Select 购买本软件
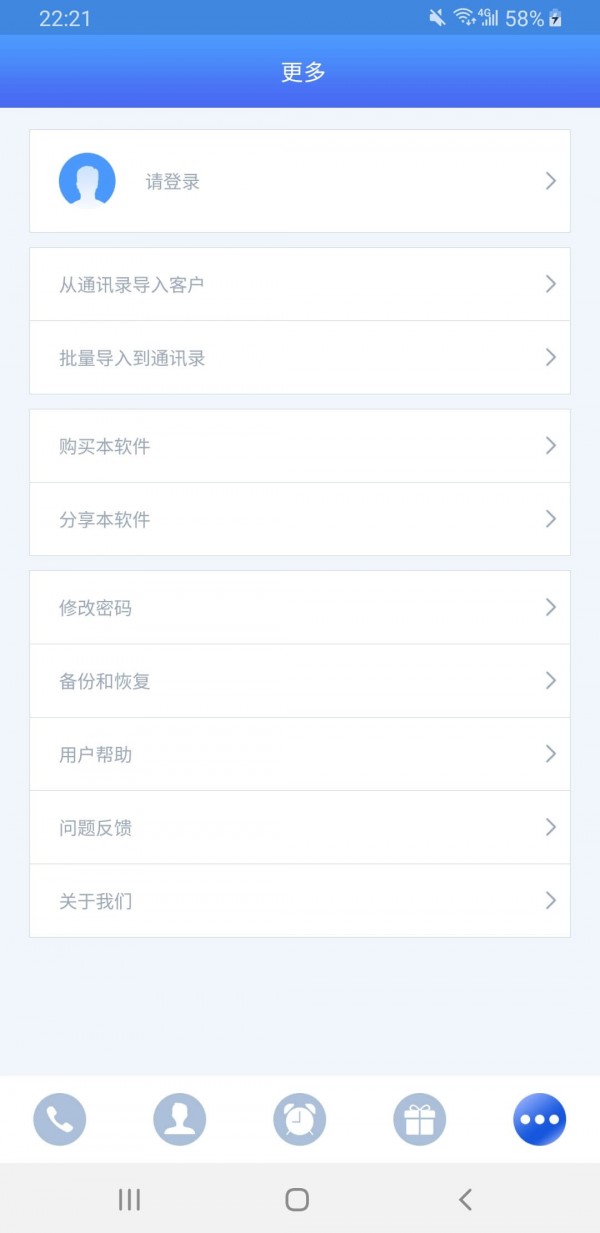Viewport: 600px width, 1233px height. pyautogui.click(x=300, y=446)
